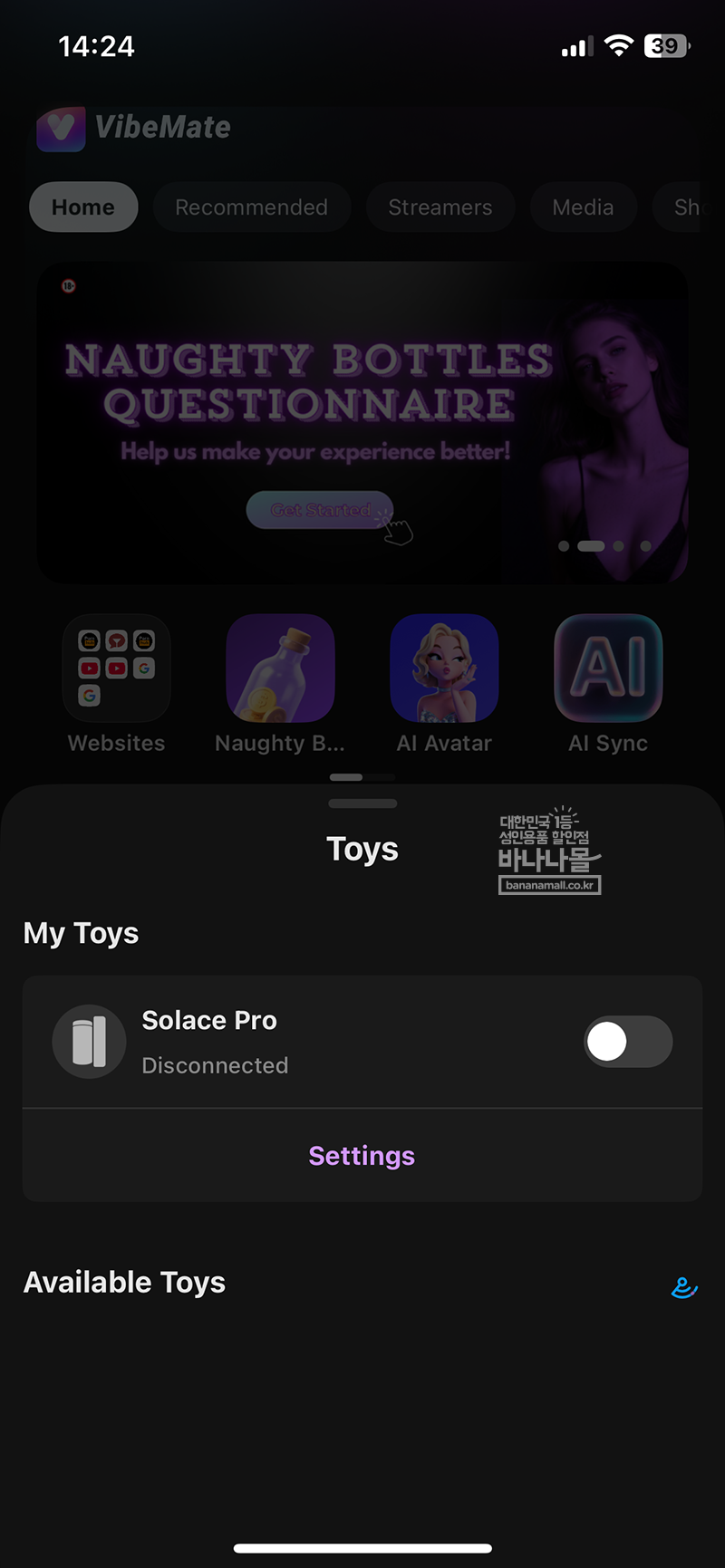Image resolution: width=725 pixels, height=1568 pixels.
Task: Switch to the Streamers tab
Action: point(440,207)
